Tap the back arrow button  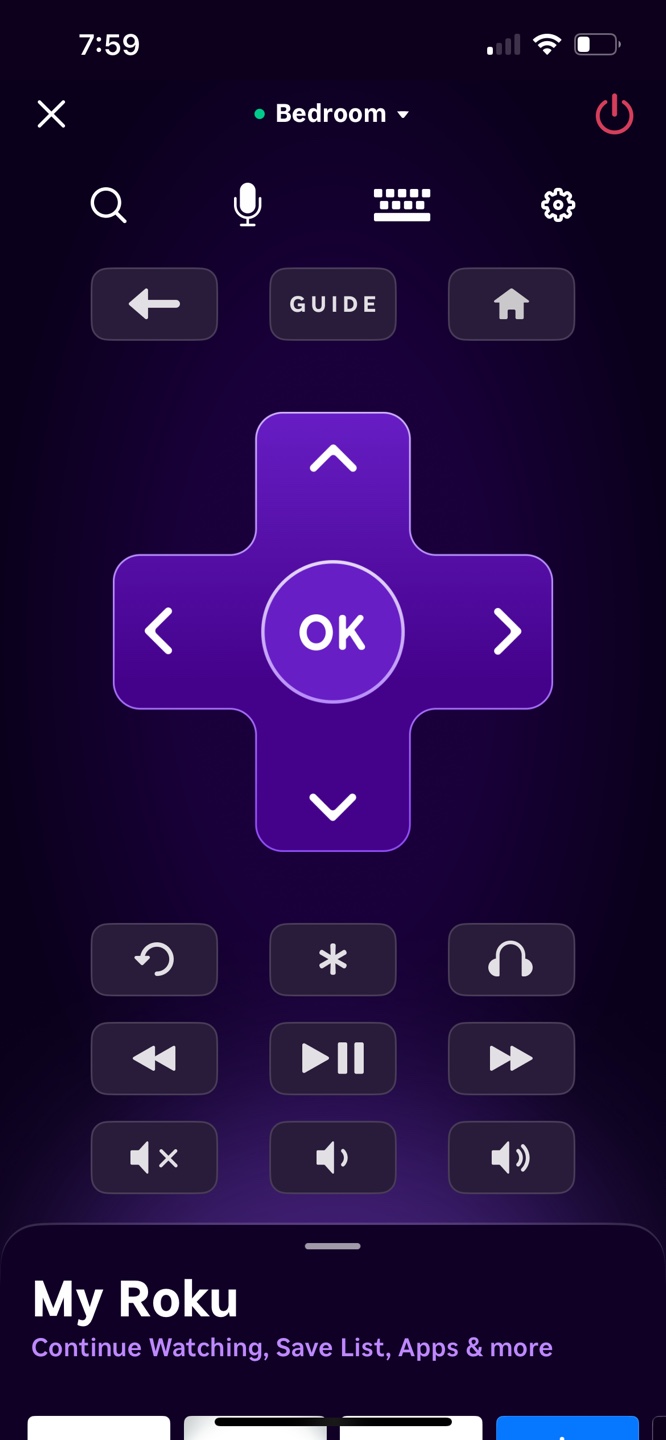(154, 304)
